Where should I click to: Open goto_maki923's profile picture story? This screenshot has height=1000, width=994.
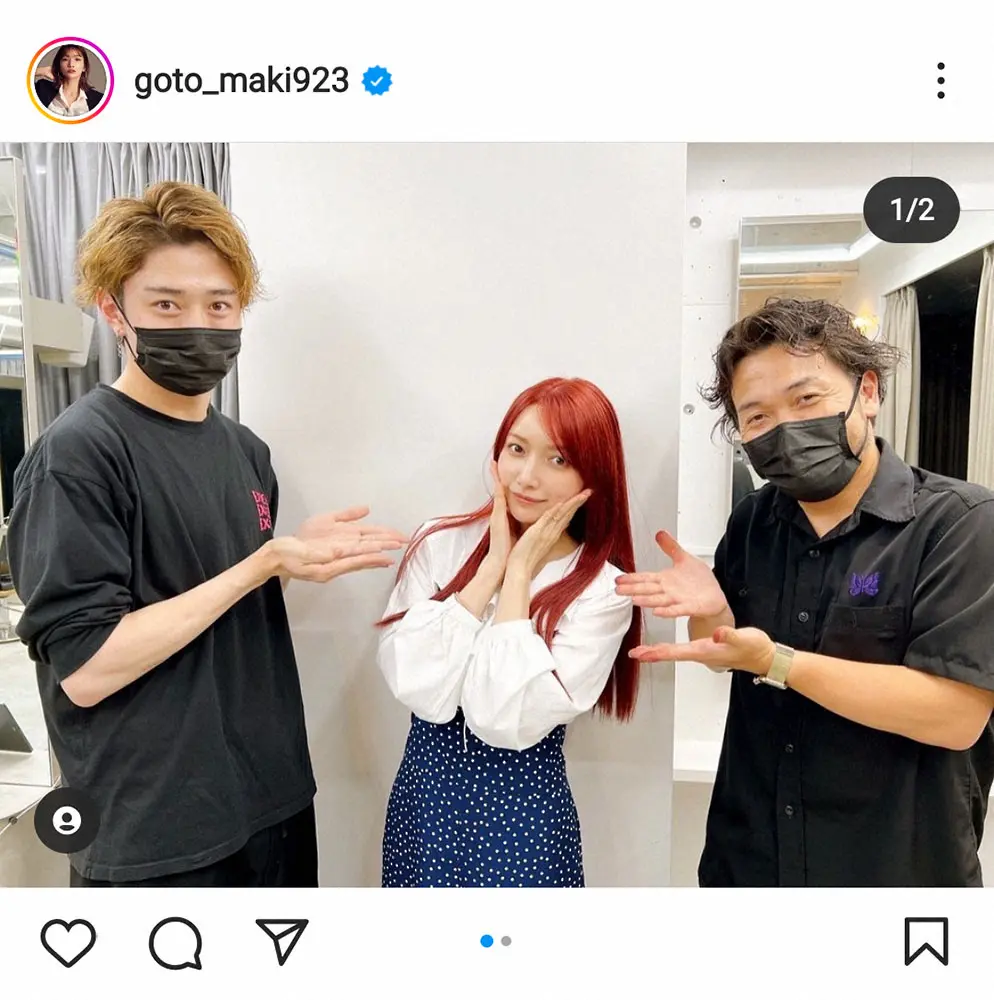pos(70,80)
